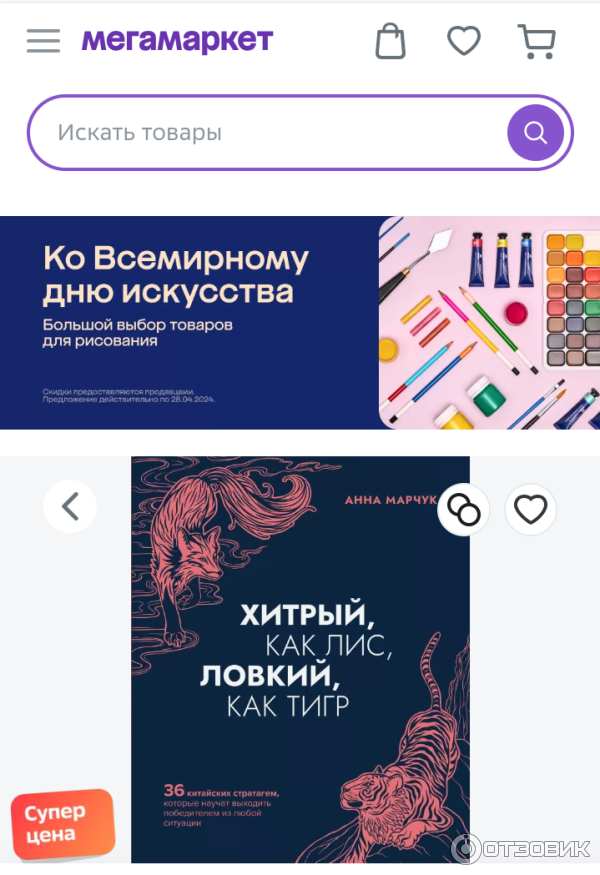Tap the Искать товары search field
Screen dimensions: 600x875
pyautogui.click(x=265, y=132)
